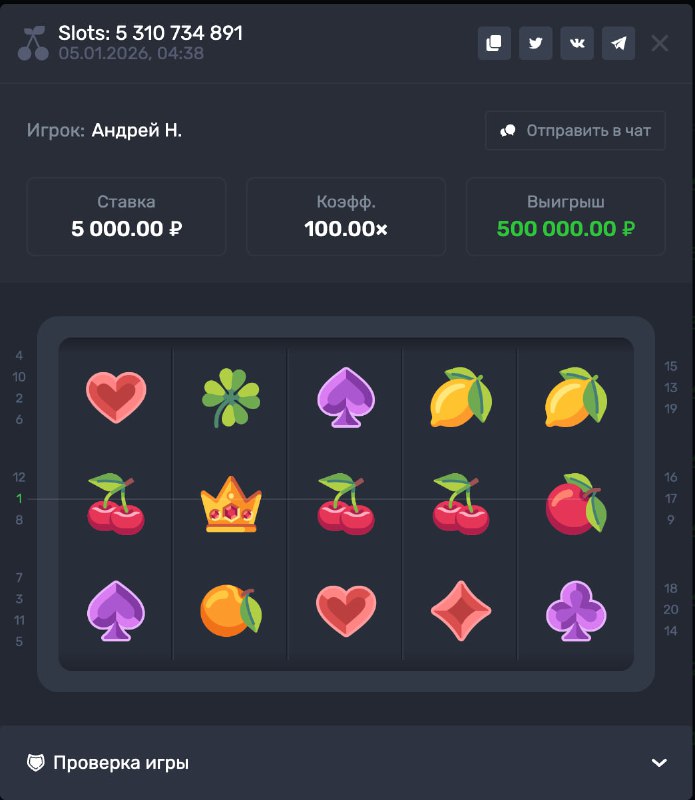
Task: Share the result via Telegram
Action: (x=618, y=43)
